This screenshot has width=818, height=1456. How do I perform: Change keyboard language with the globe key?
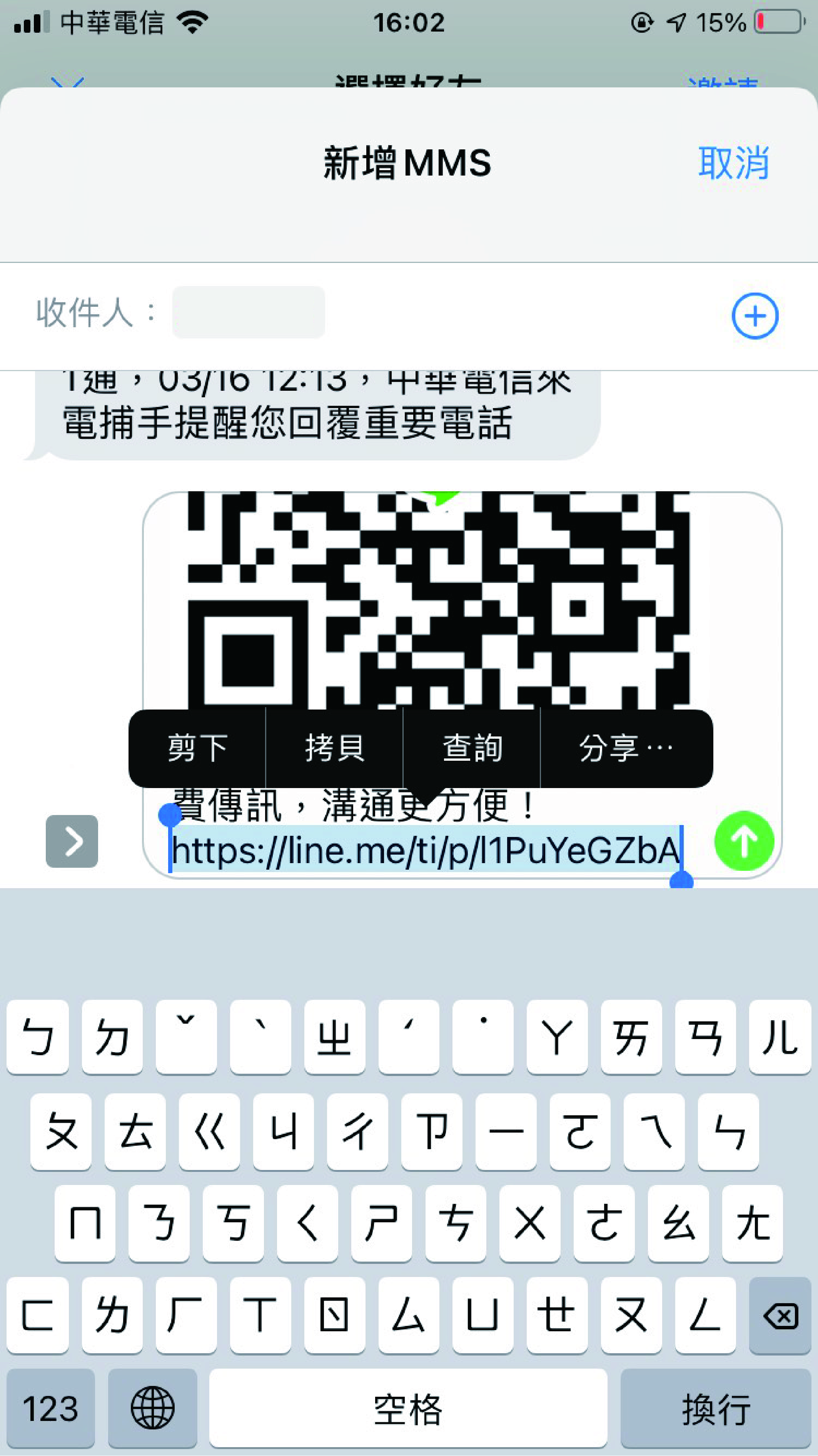coord(152,1408)
